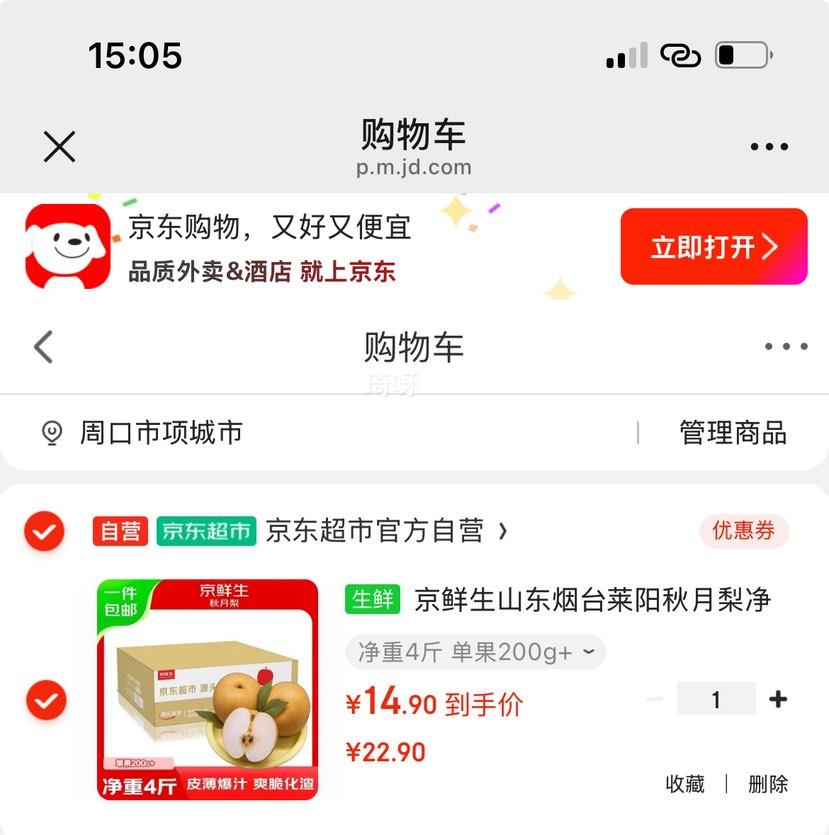Tap 立即打开 to launch the app
The image size is (829, 835).
(713, 245)
